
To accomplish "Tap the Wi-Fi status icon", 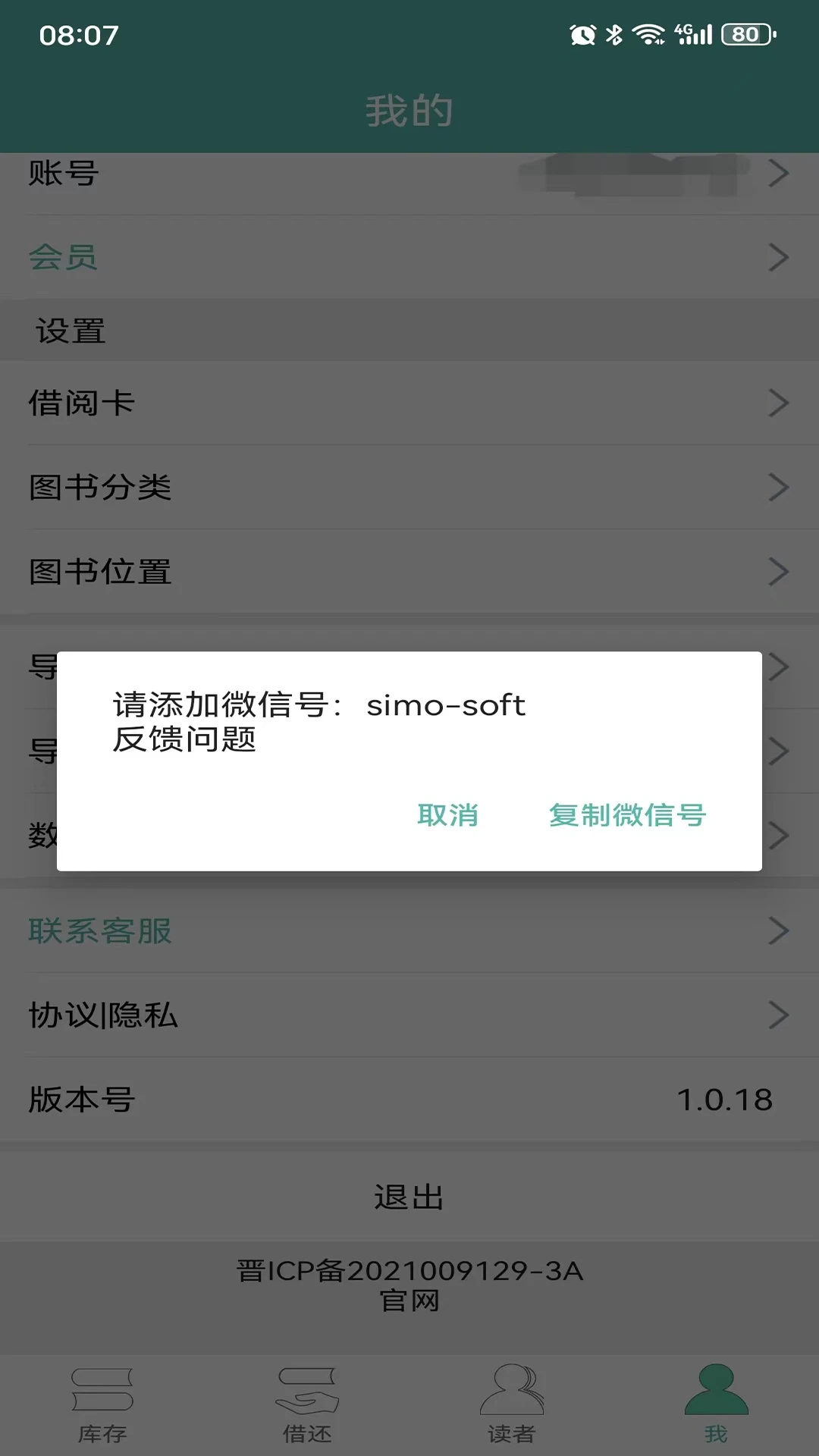I will (x=649, y=33).
